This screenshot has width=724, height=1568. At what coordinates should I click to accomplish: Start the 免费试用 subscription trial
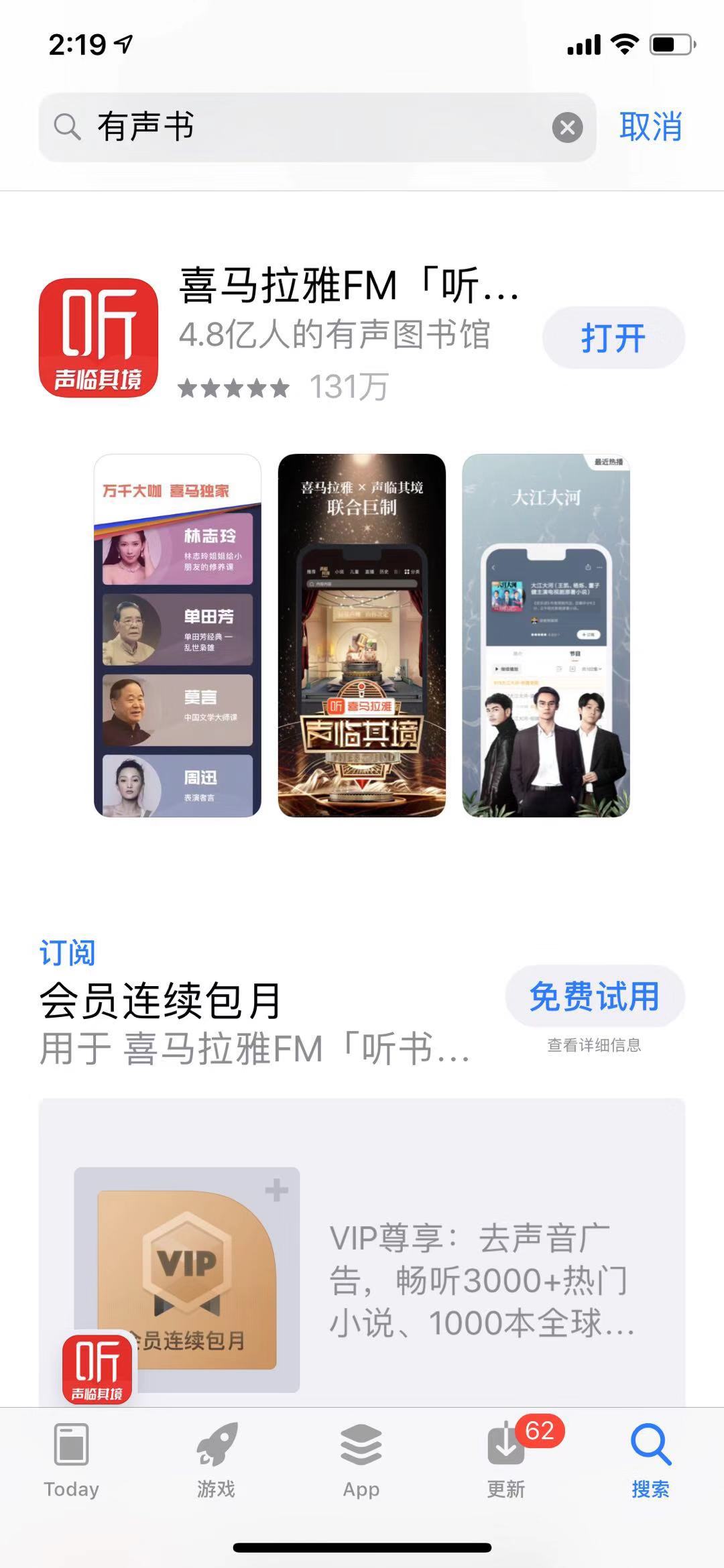coord(594,996)
